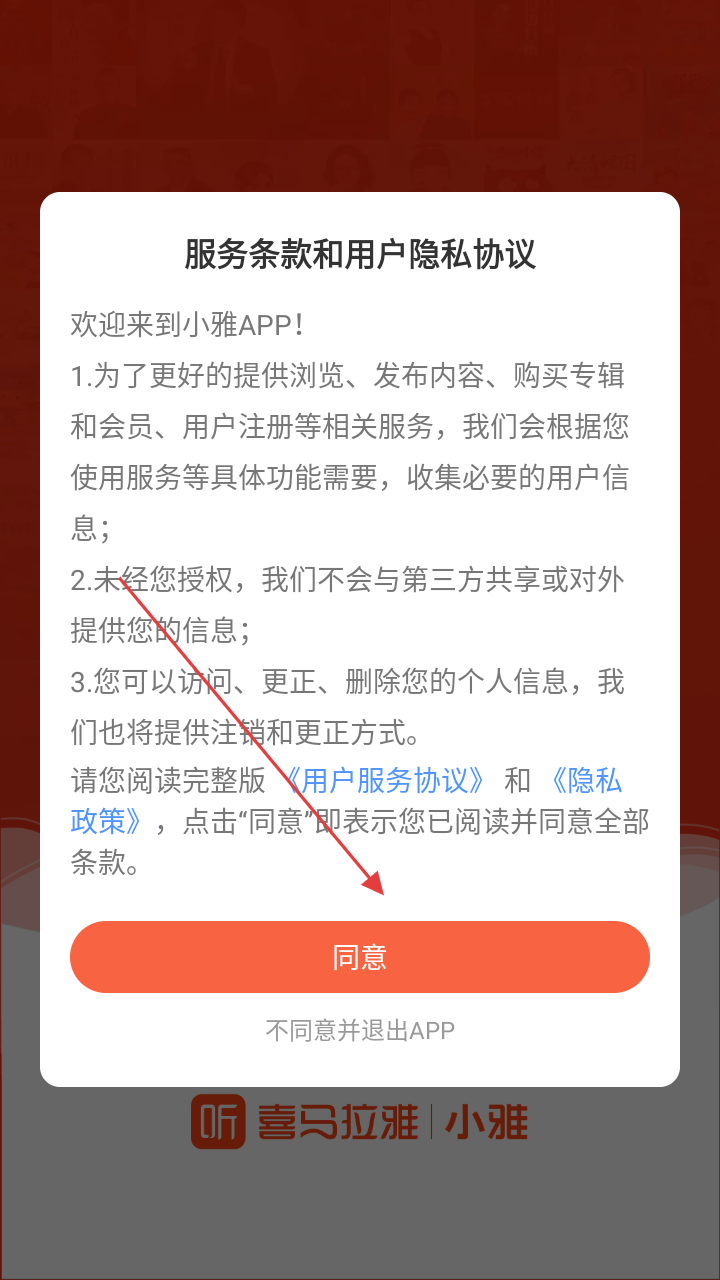Open the 《隐私政策》 link
This screenshot has height=1280, width=720.
pos(586,780)
